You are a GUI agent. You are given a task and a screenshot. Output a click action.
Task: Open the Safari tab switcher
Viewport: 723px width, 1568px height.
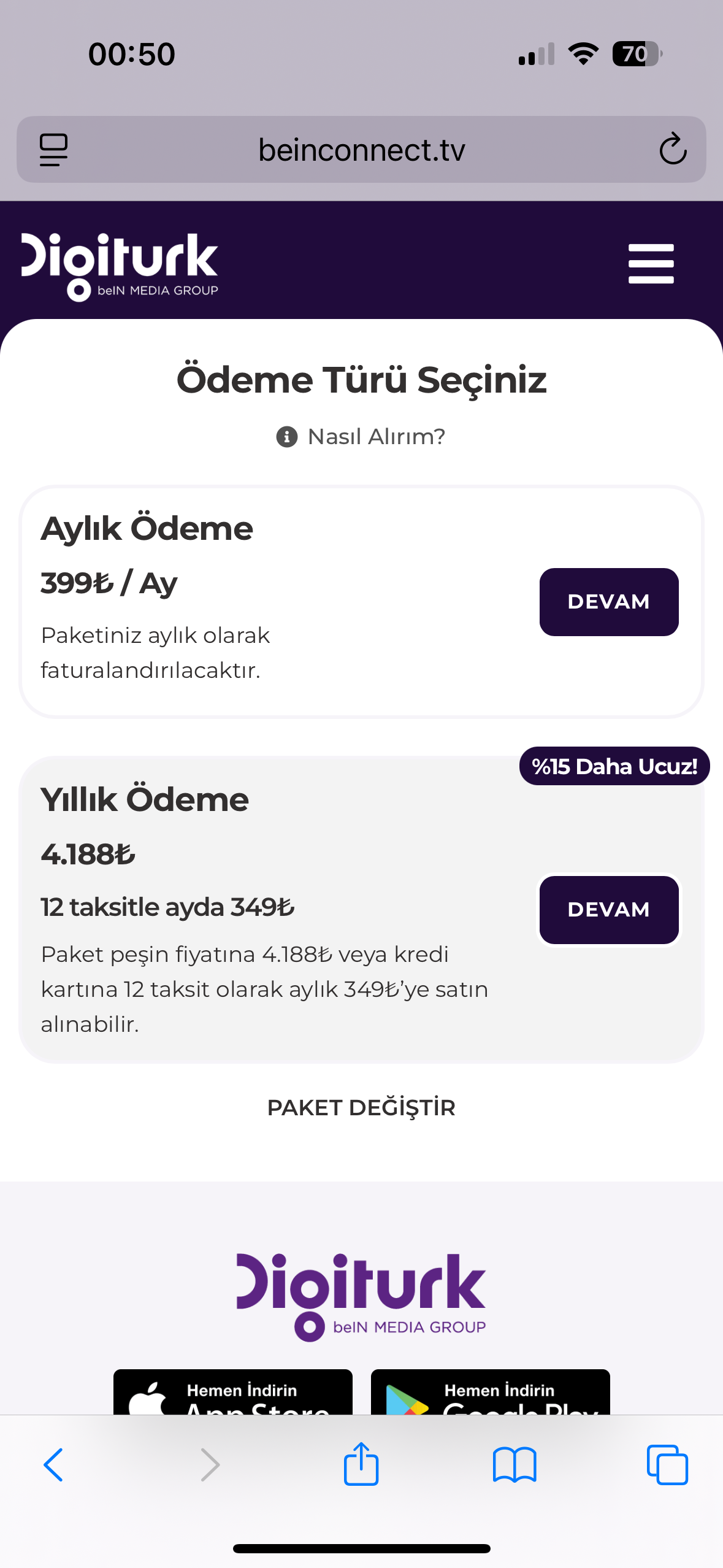(668, 1465)
